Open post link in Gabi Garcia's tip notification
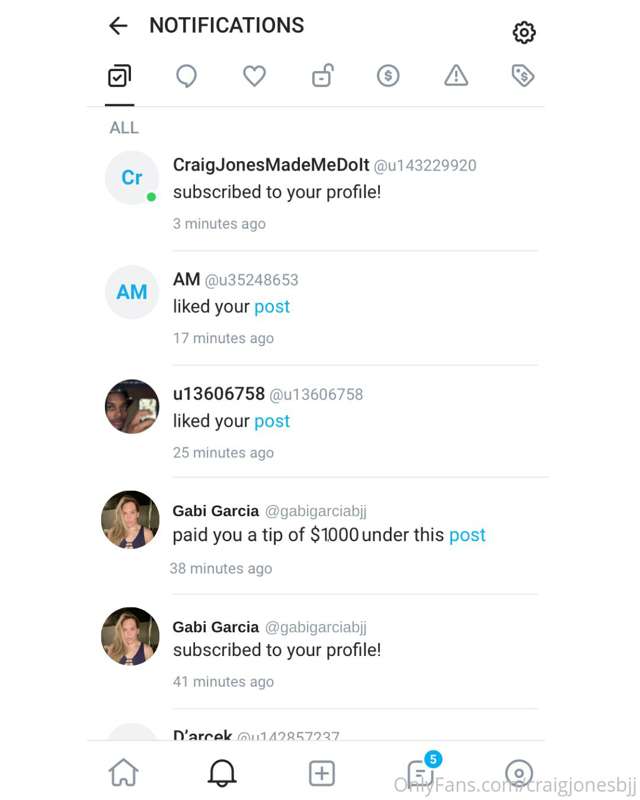 [467, 535]
